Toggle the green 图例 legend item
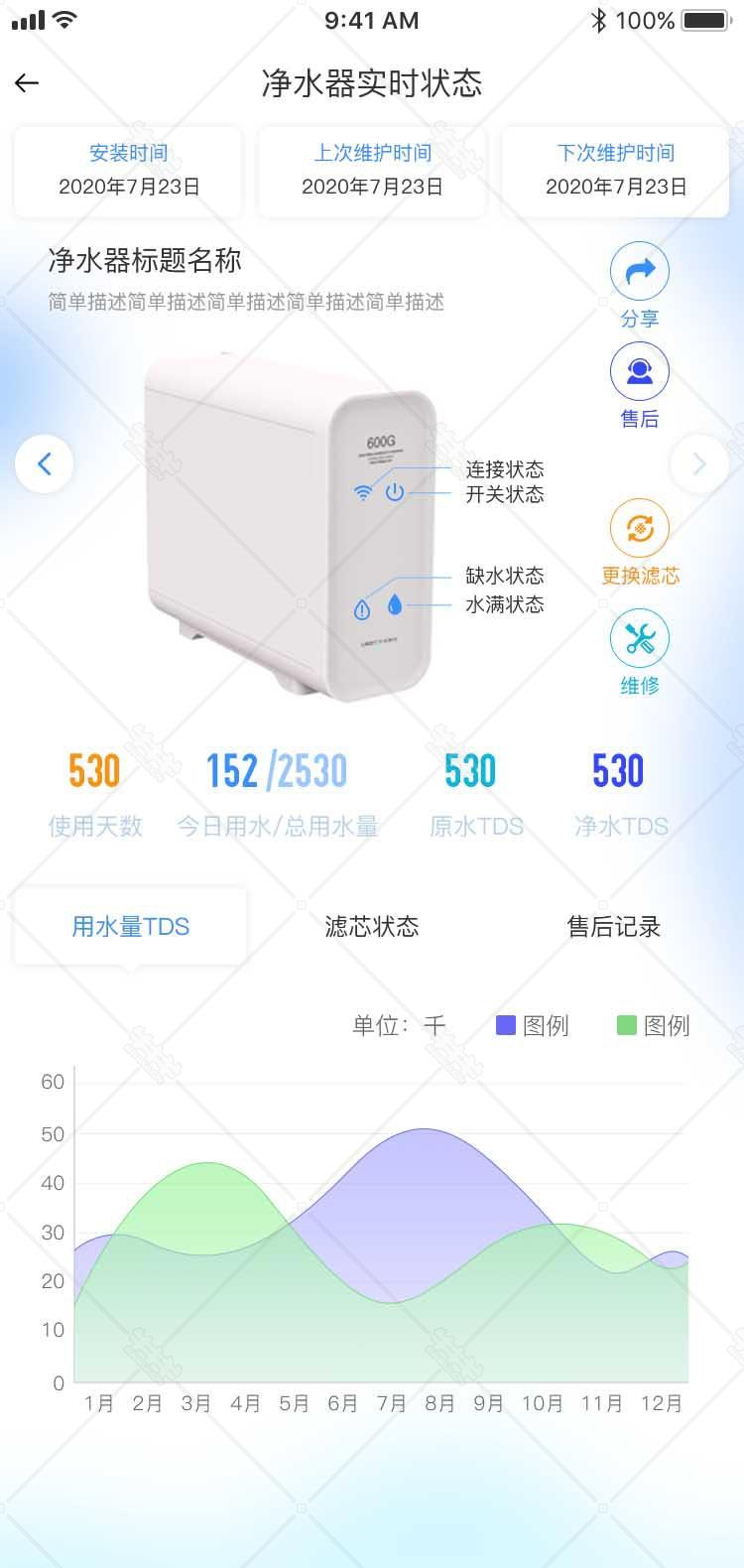 [654, 1025]
